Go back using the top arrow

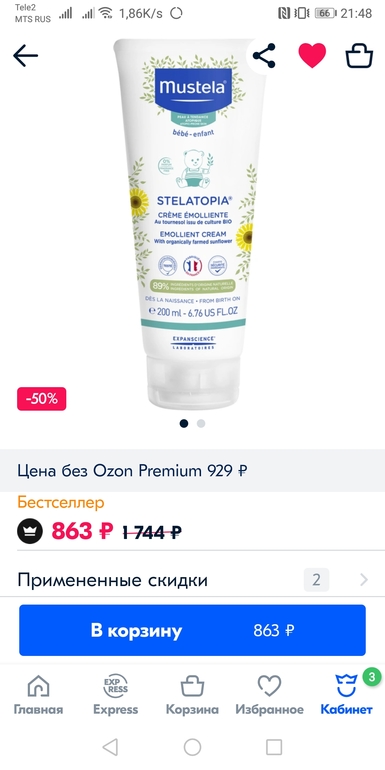[x=26, y=56]
